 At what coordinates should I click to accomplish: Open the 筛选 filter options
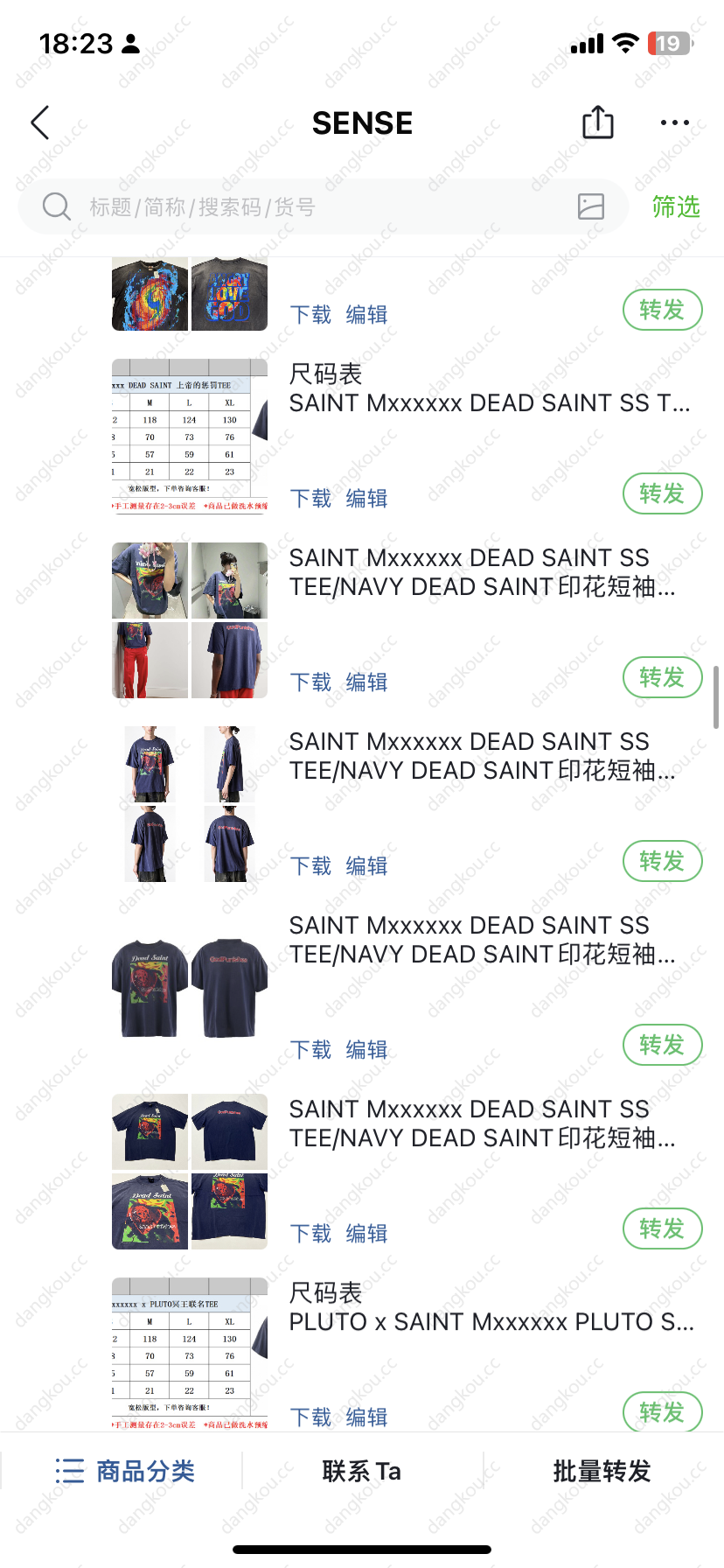(x=676, y=206)
